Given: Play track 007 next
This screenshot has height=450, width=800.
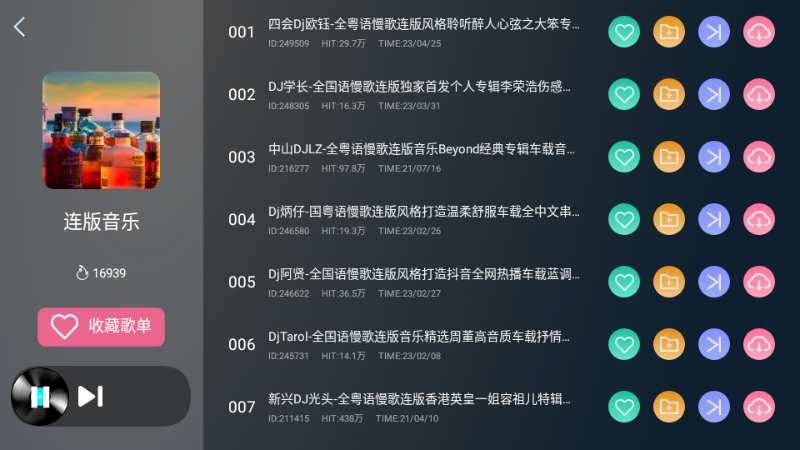Looking at the screenshot, I should point(714,407).
